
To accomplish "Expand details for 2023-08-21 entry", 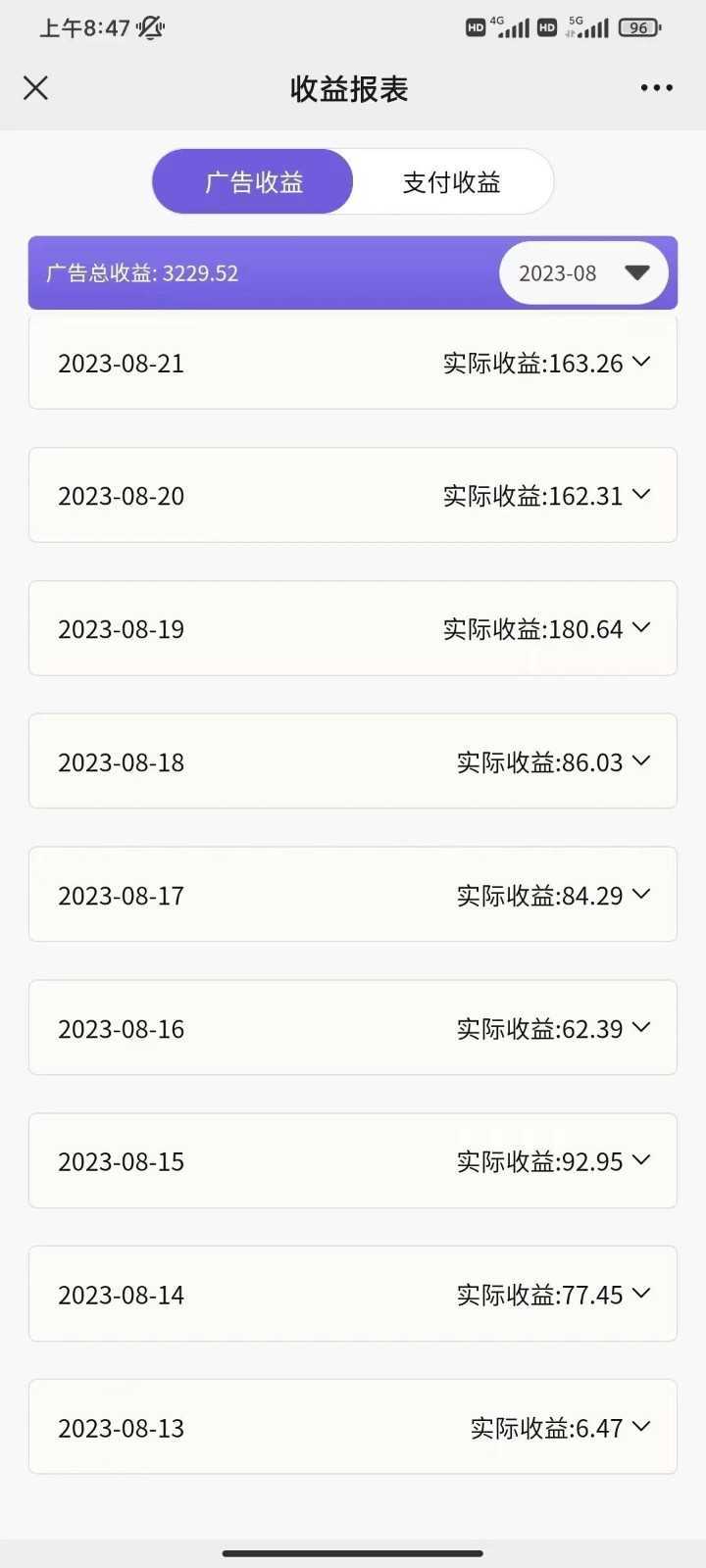I will (642, 362).
